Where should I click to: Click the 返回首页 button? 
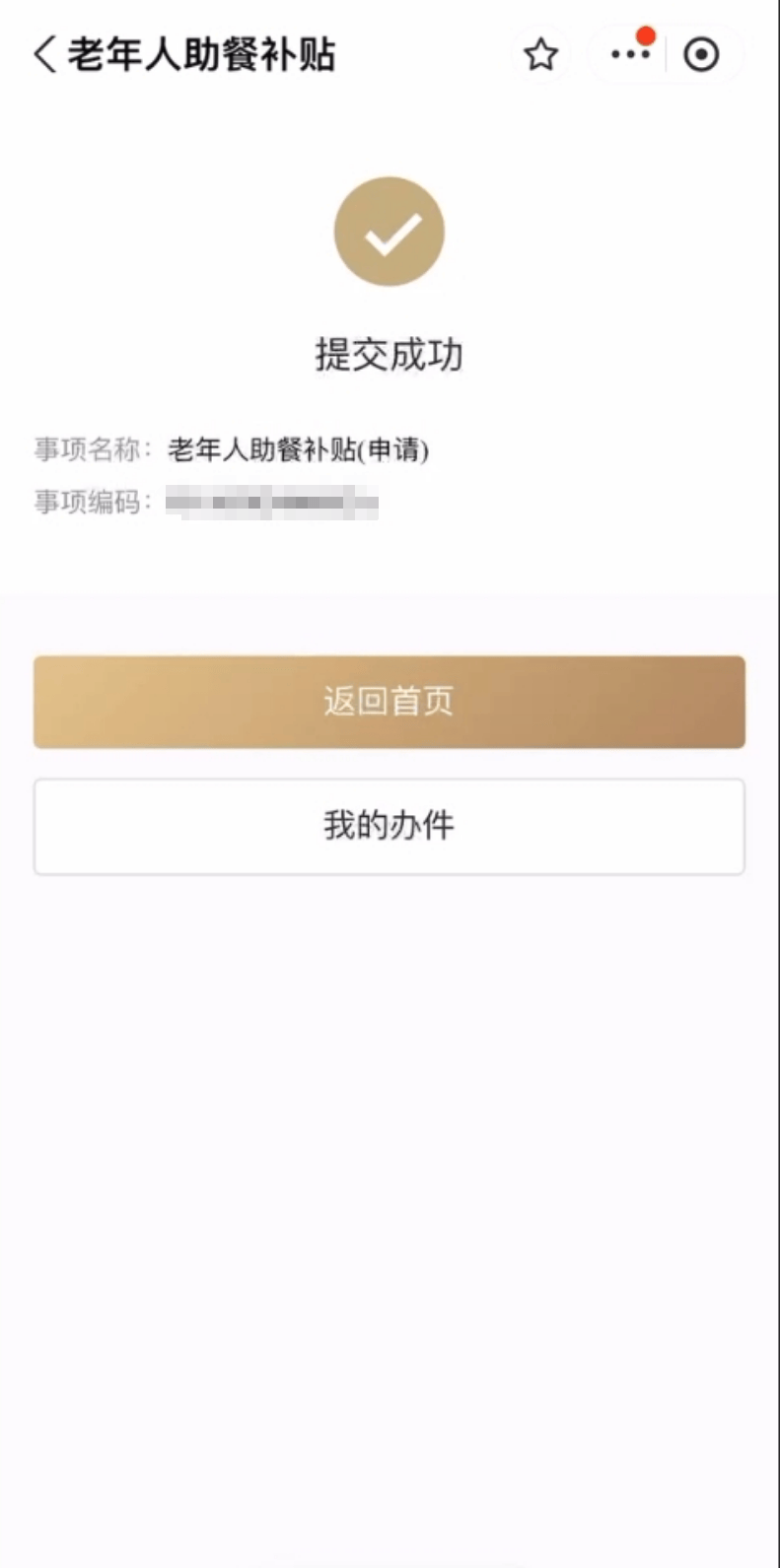pos(390,701)
